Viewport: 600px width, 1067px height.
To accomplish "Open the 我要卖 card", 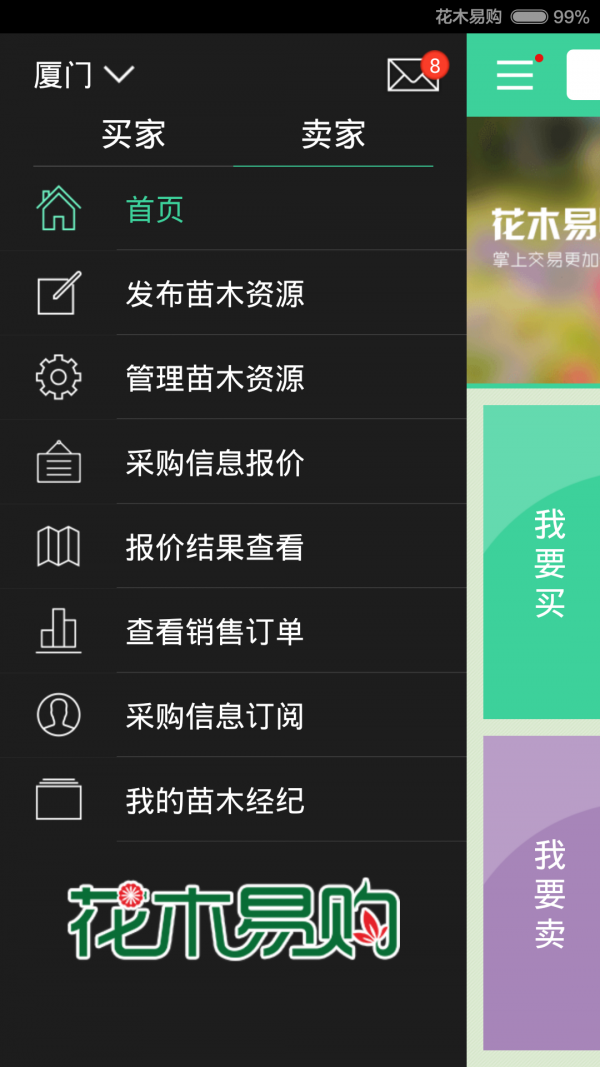I will [545, 892].
